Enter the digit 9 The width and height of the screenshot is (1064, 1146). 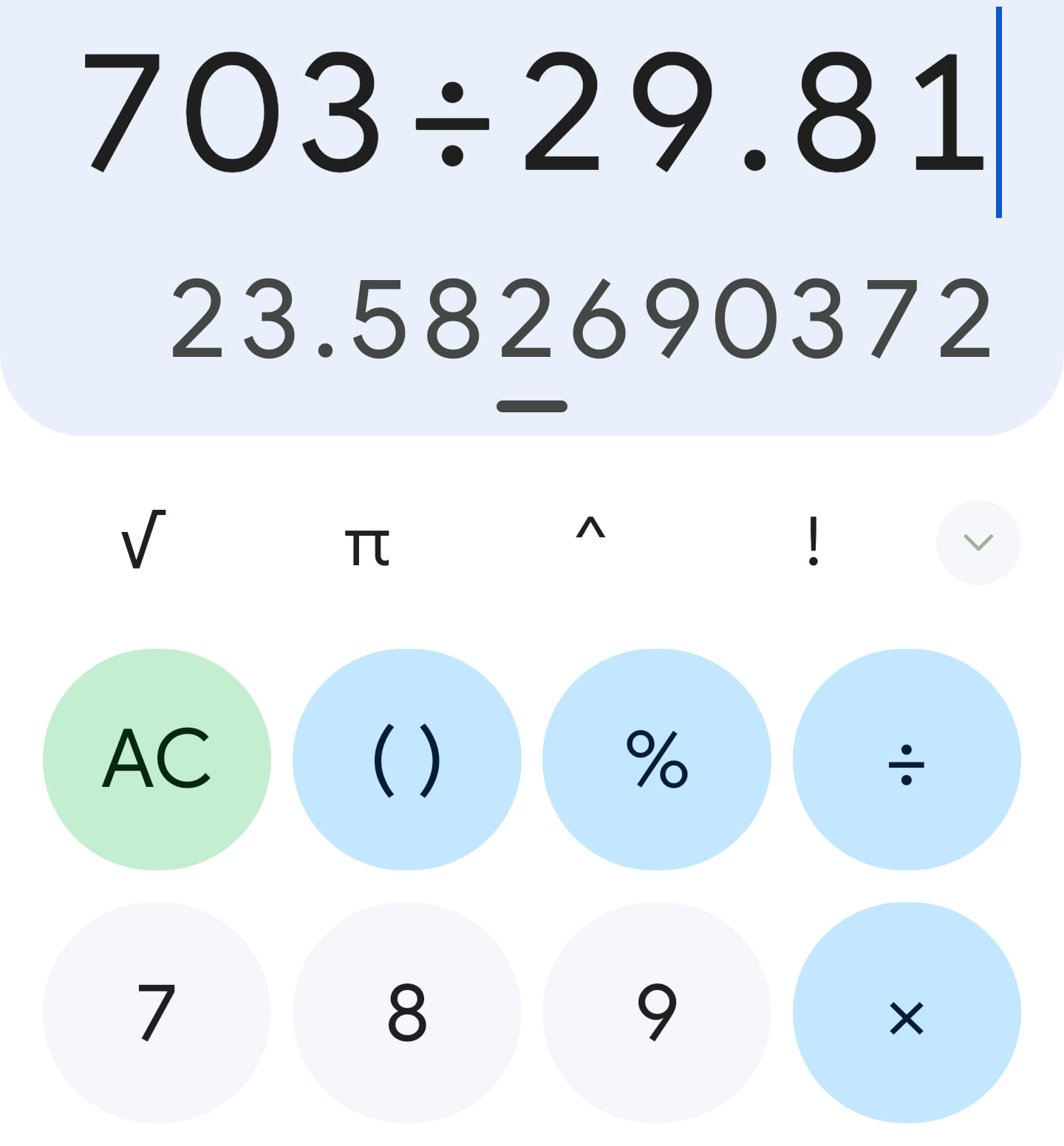click(x=656, y=1012)
